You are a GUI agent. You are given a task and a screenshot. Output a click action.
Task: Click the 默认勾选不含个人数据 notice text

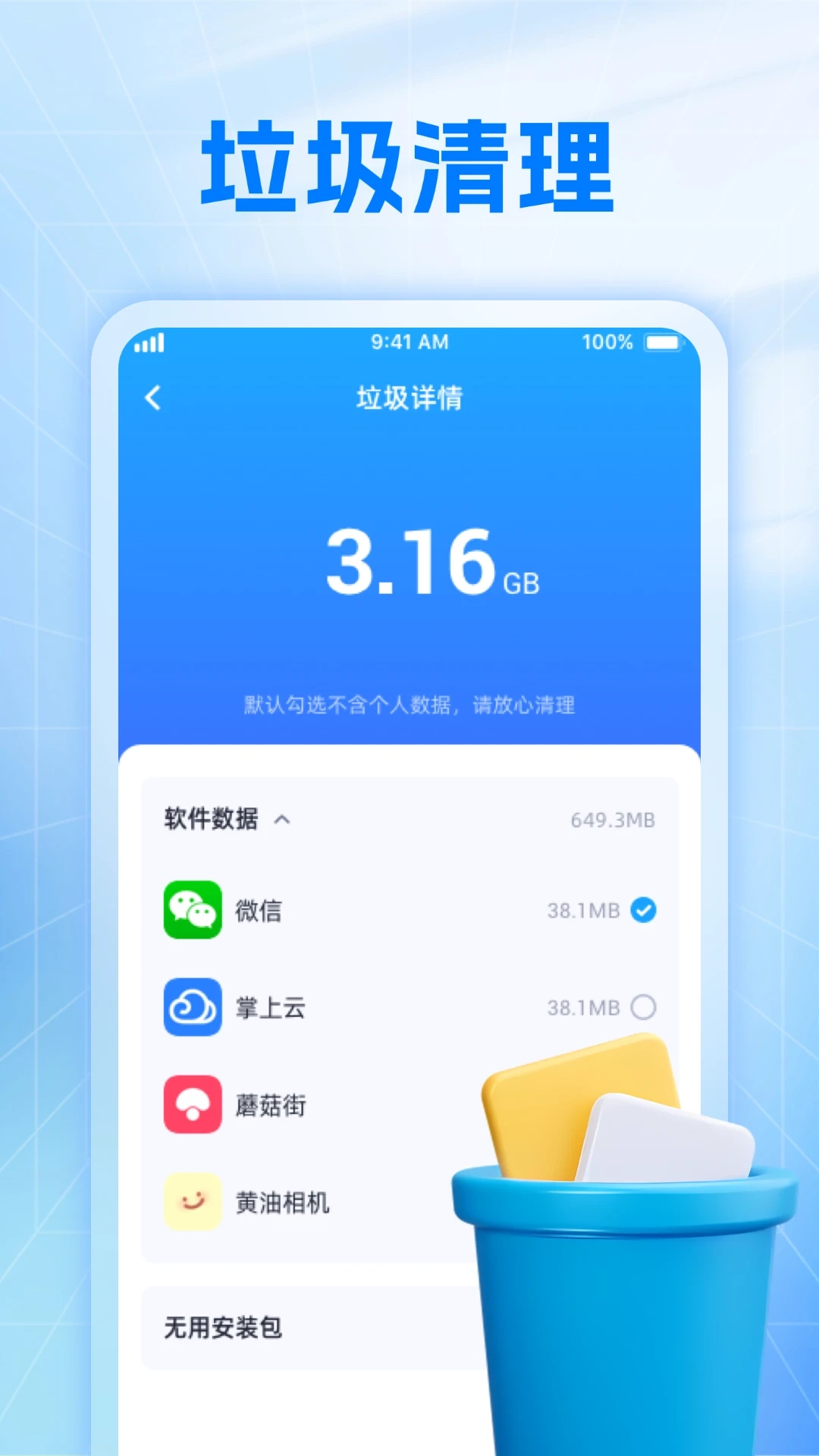409,706
